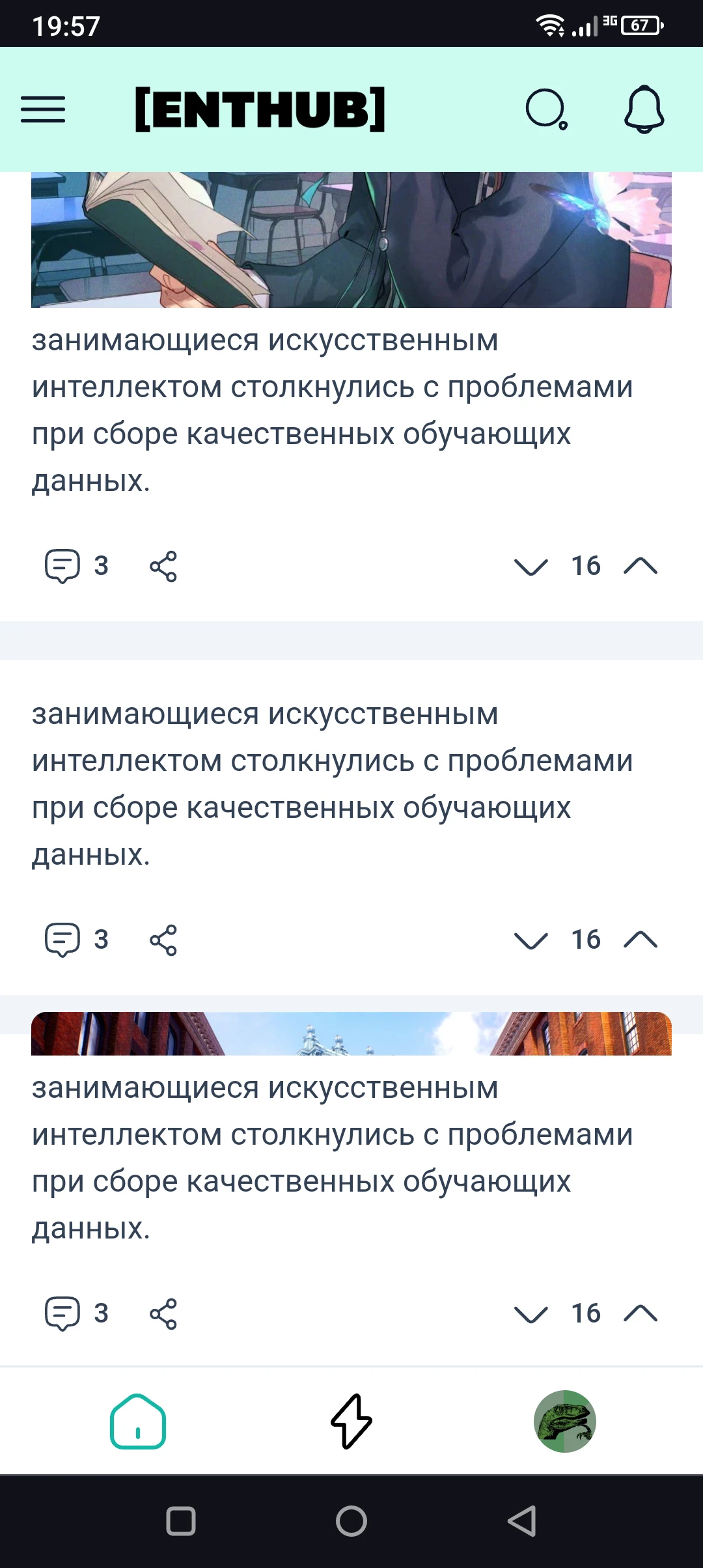
Task: Open the anime book post image
Action: (351, 240)
